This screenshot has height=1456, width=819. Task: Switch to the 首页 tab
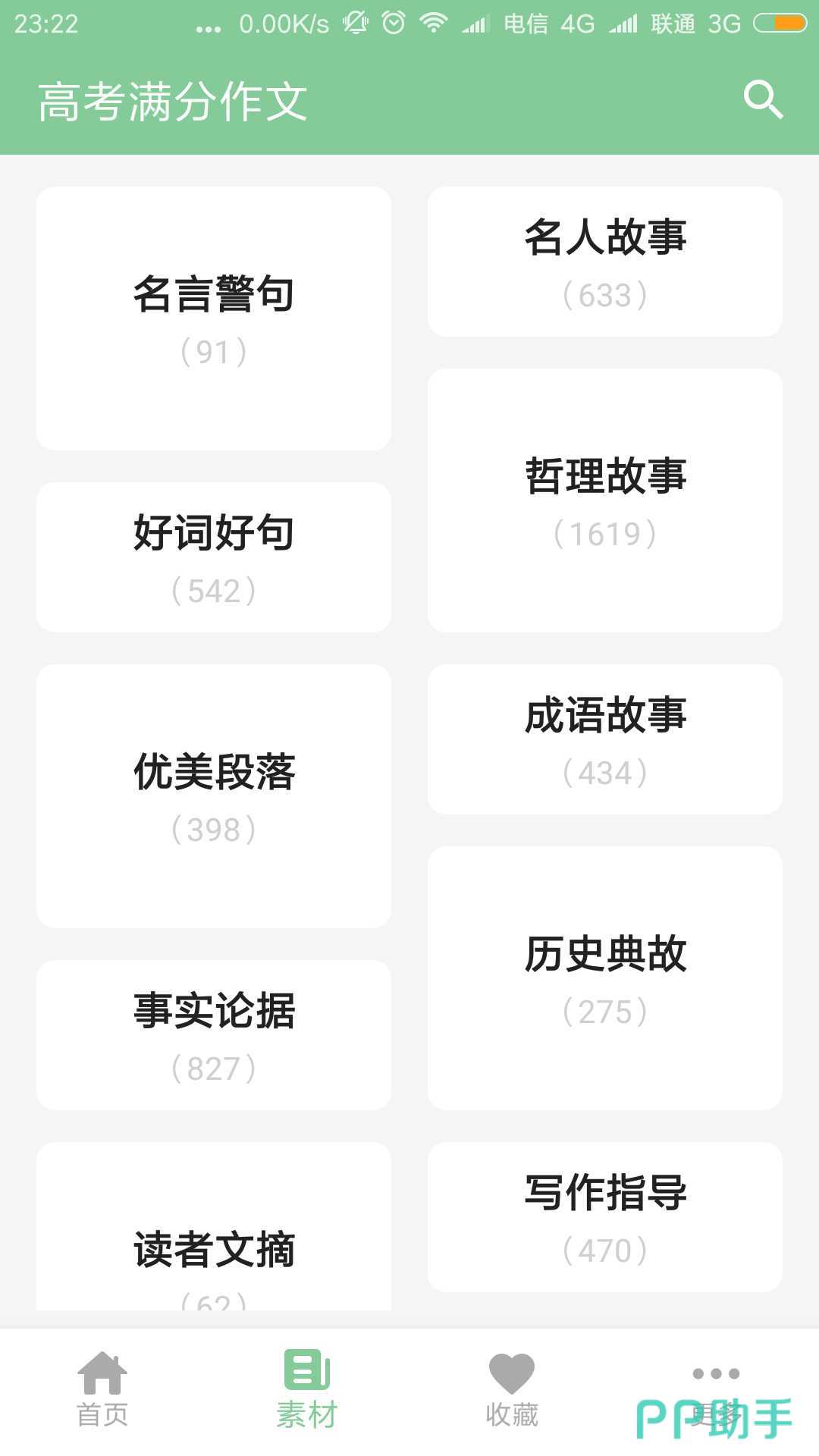tap(102, 1389)
